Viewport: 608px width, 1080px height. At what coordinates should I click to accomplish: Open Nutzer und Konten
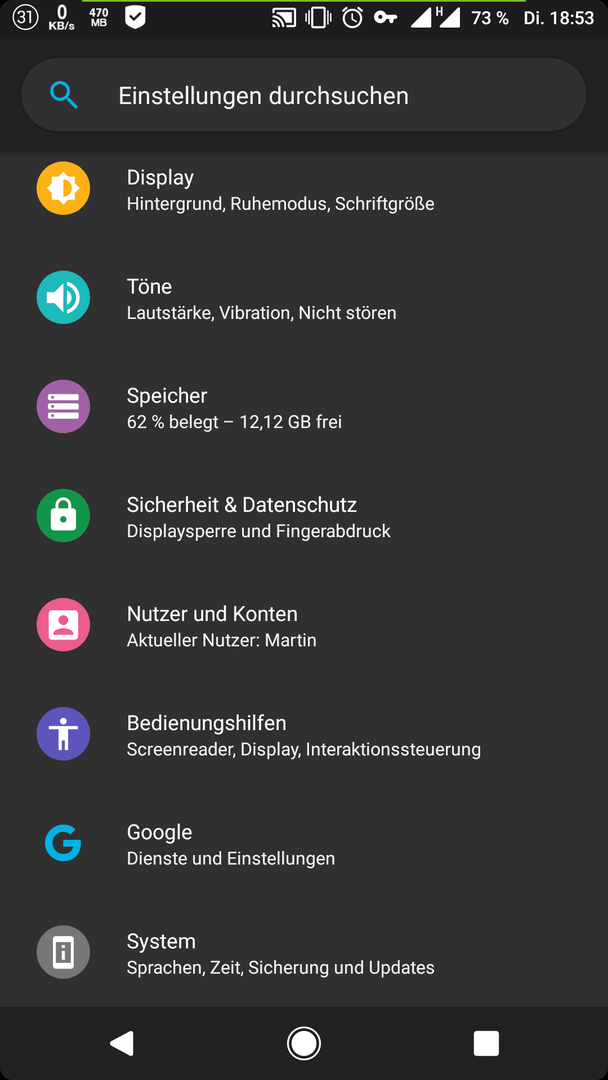(x=304, y=625)
